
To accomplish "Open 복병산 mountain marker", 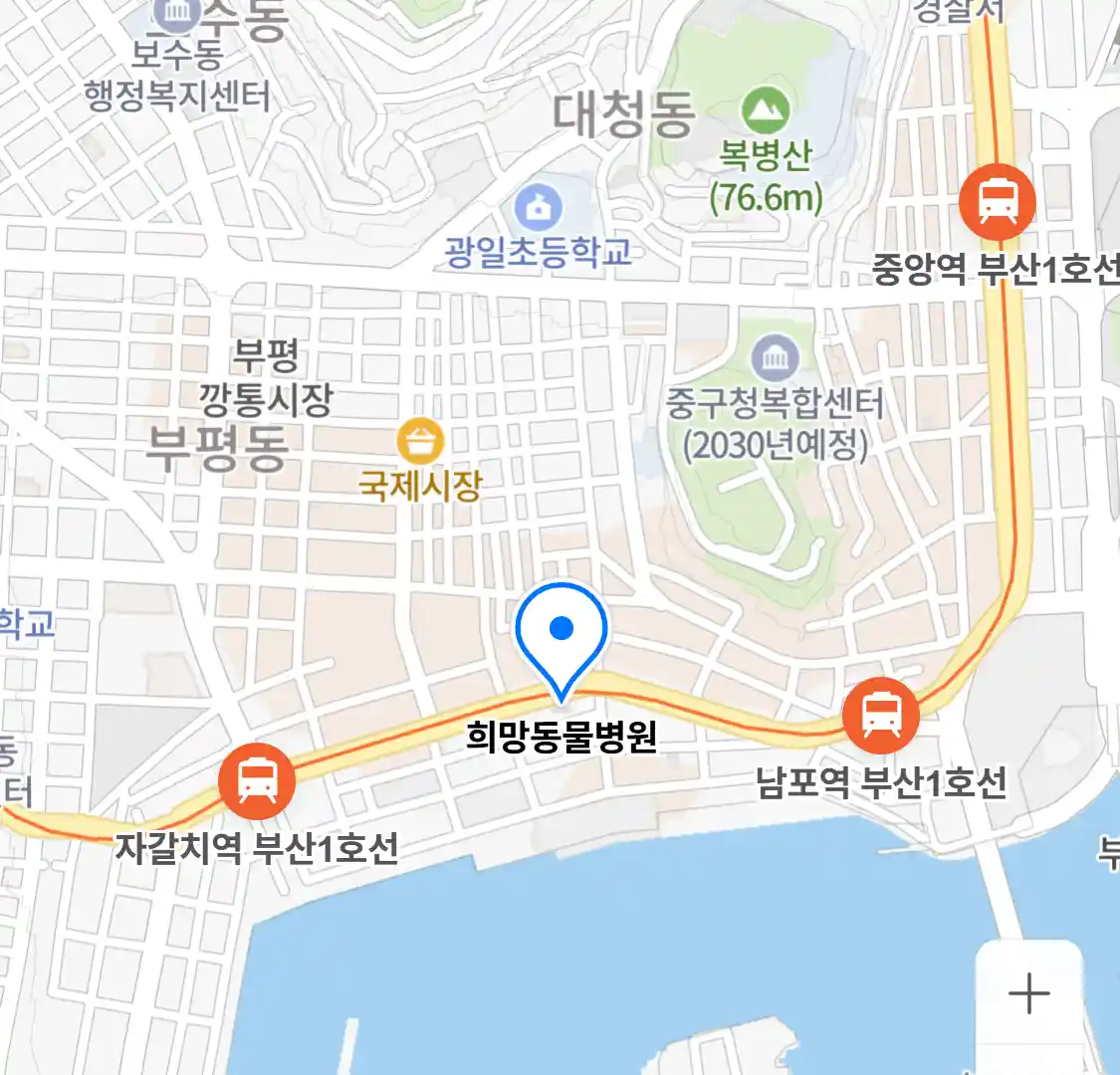I will [765, 109].
